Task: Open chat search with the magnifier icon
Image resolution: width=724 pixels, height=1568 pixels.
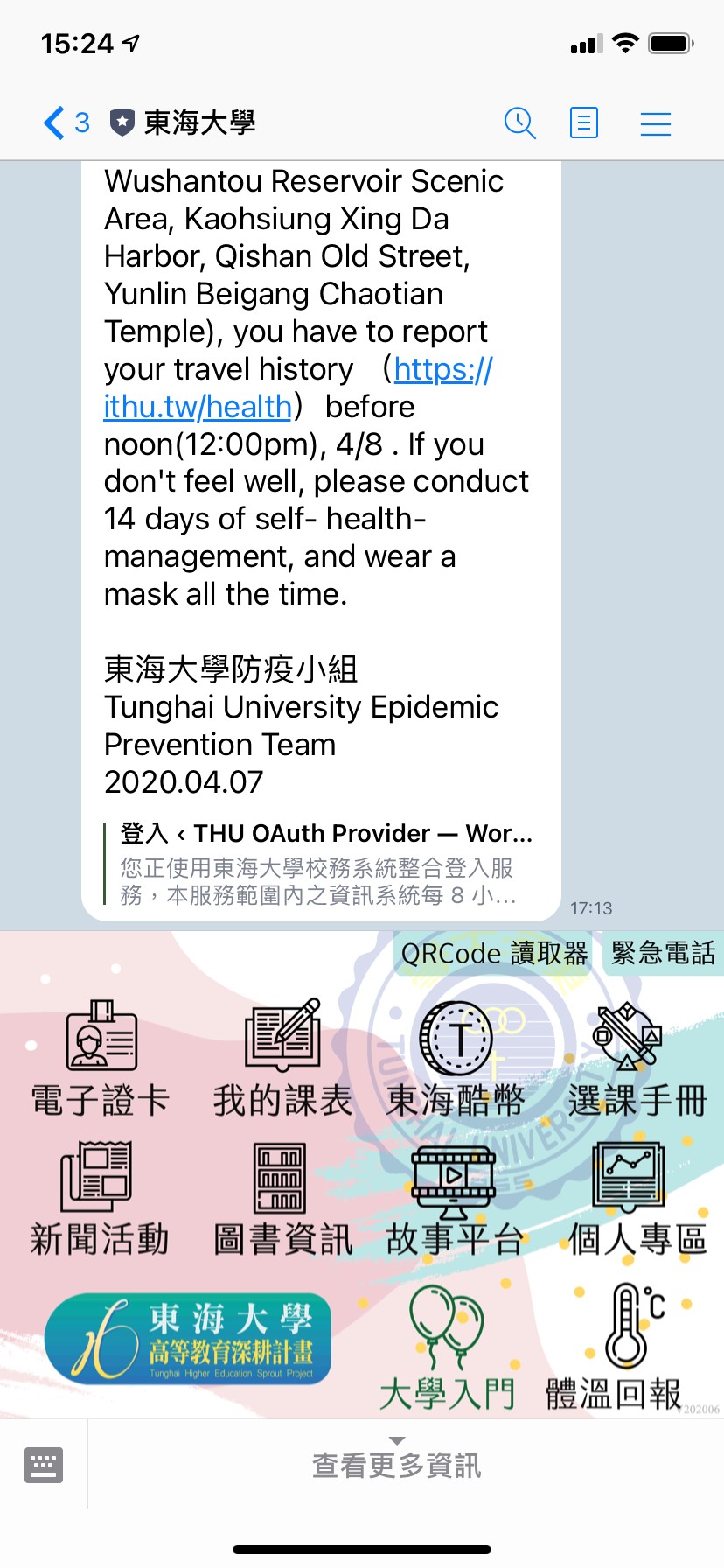Action: (521, 122)
